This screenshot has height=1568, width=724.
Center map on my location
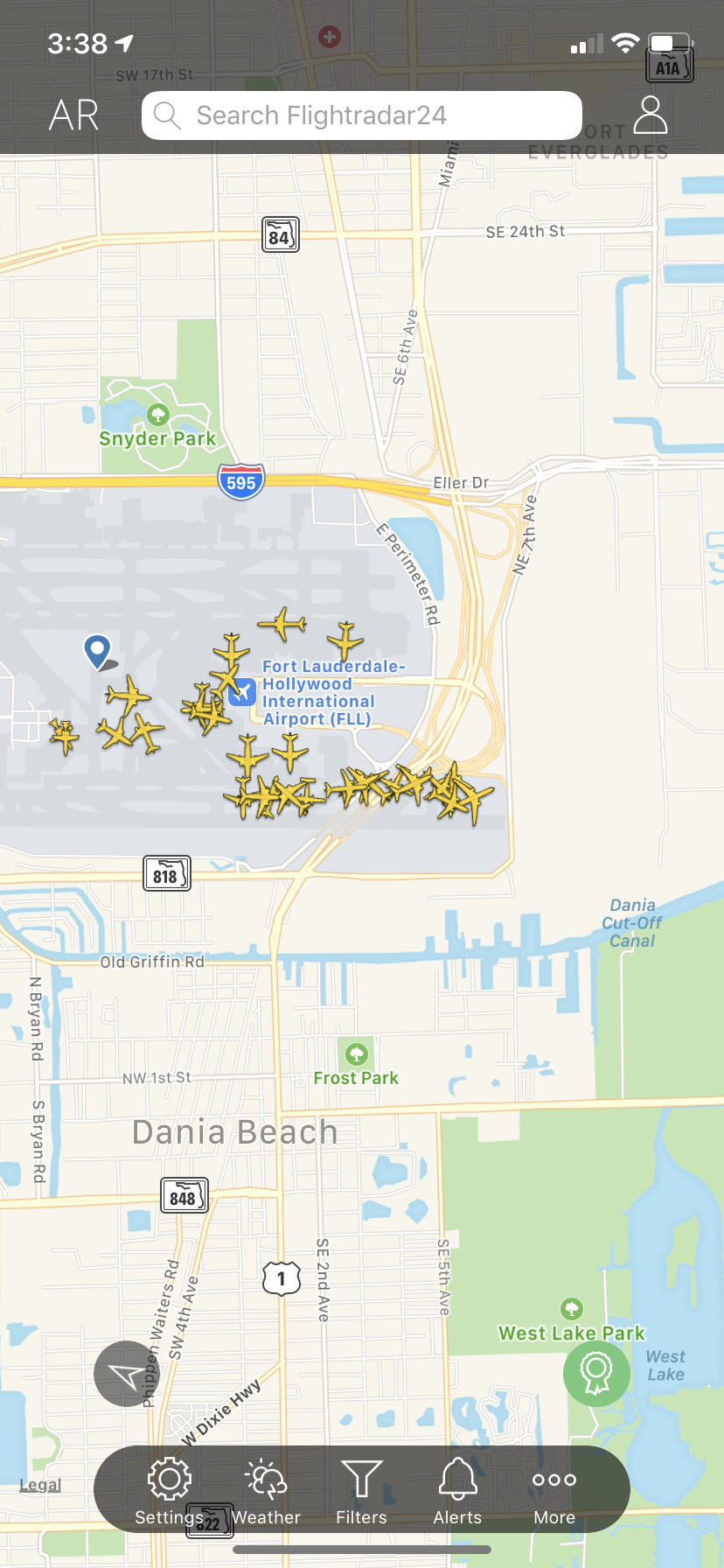coord(128,1374)
